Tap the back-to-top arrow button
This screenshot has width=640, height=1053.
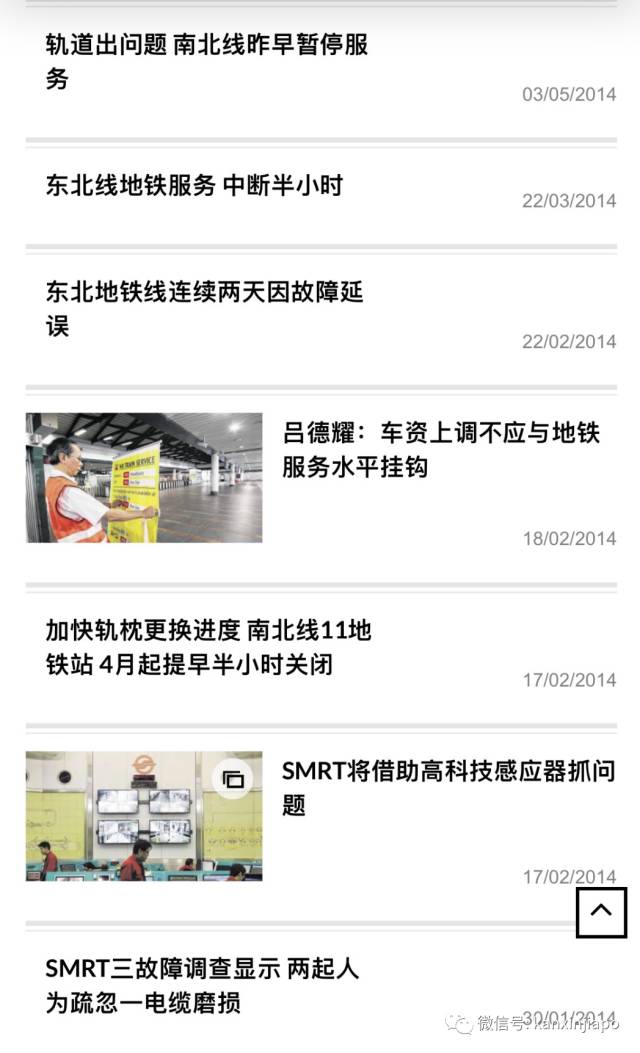click(x=601, y=912)
